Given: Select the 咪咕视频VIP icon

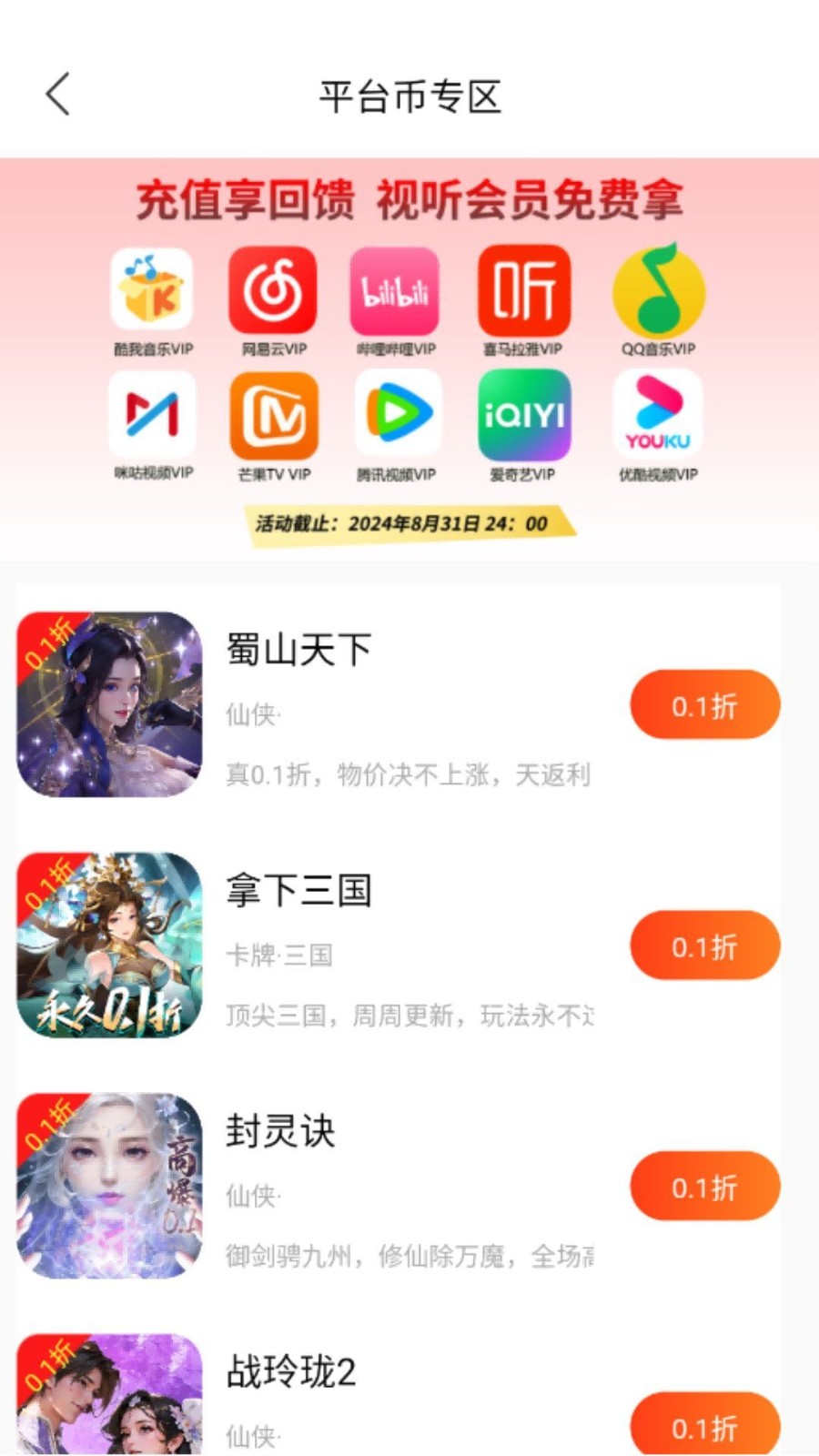Looking at the screenshot, I should point(152,417).
